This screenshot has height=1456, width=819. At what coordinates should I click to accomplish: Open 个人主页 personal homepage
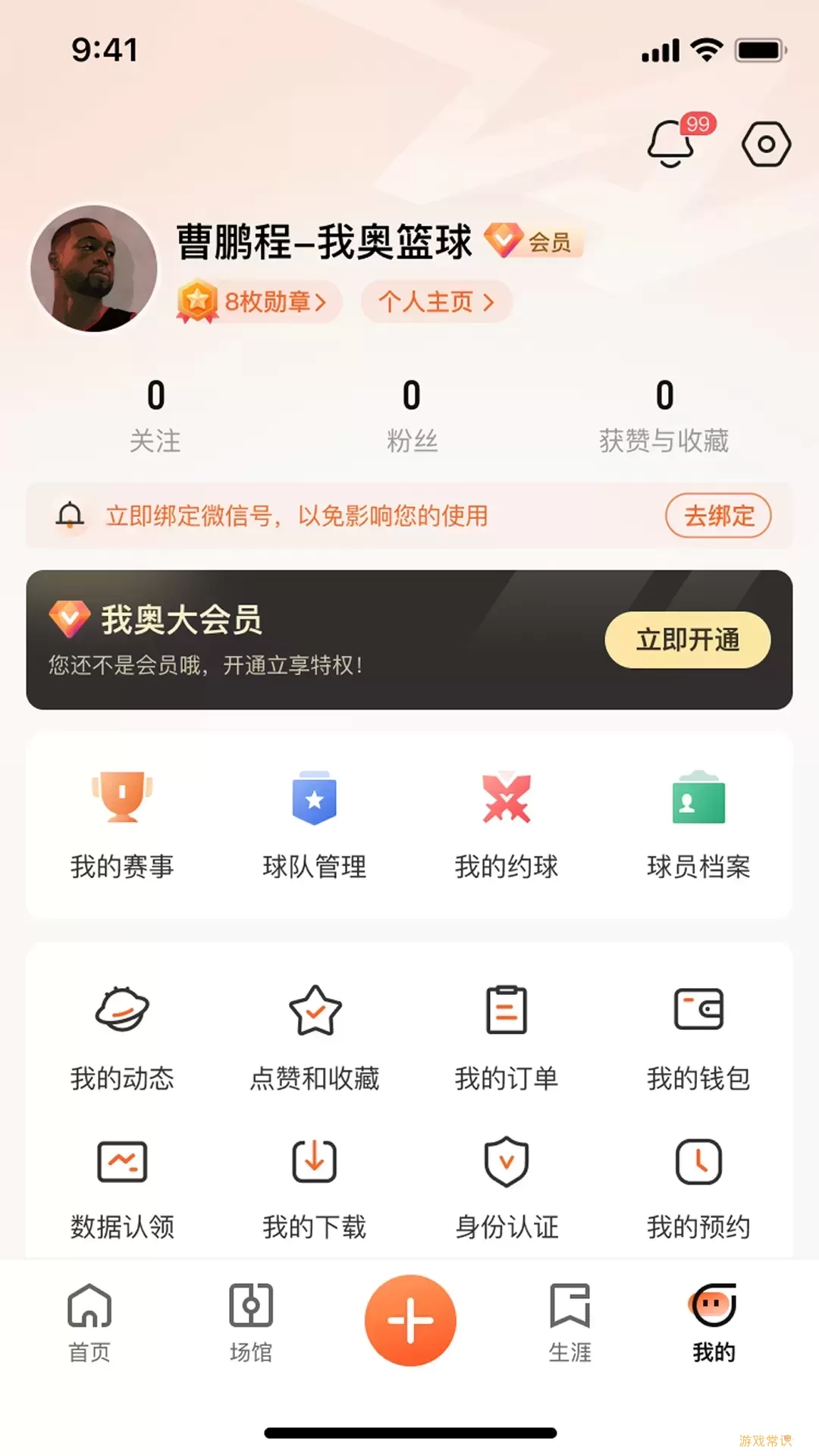[436, 301]
